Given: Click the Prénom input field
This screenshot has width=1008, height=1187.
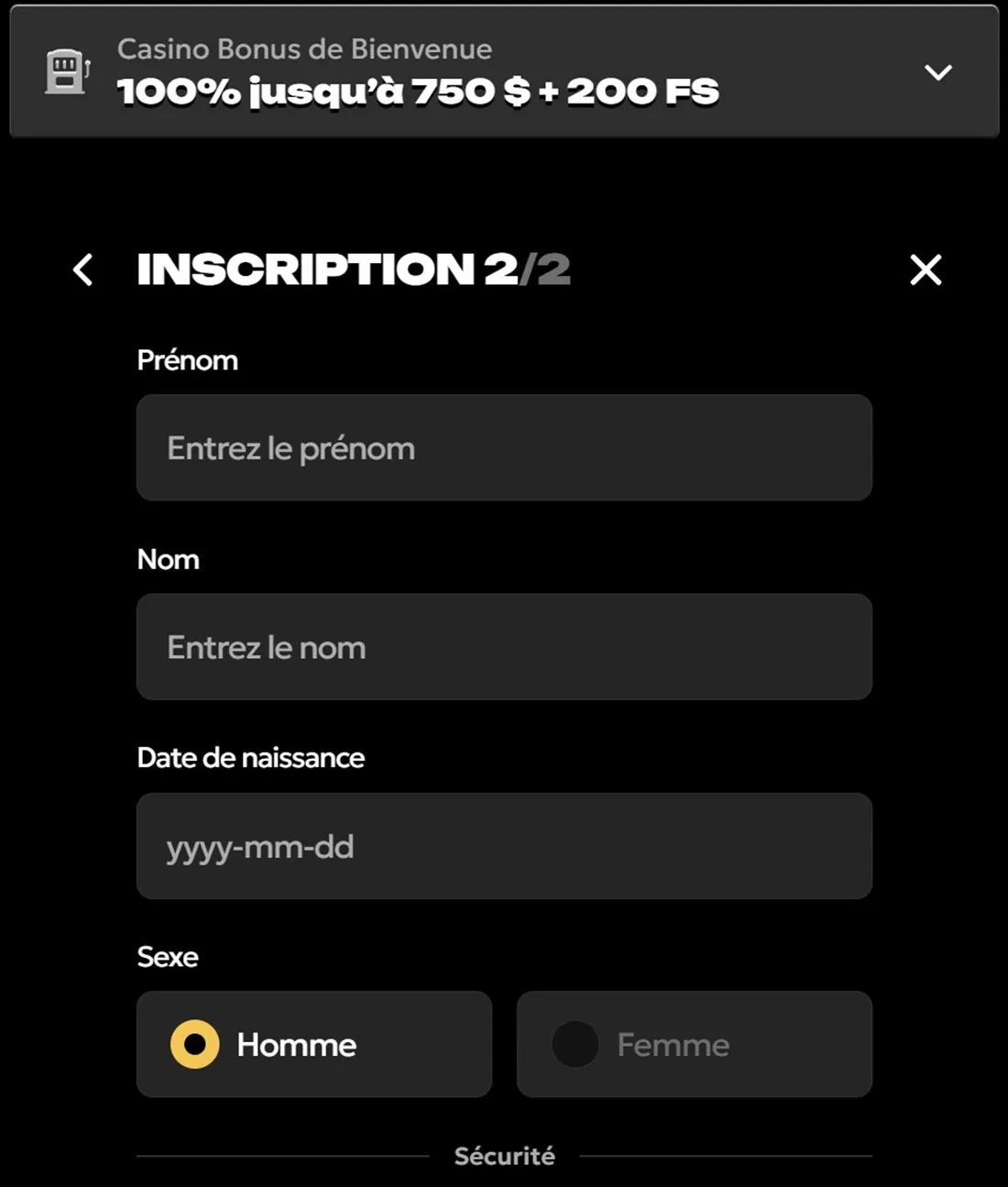Looking at the screenshot, I should pyautogui.click(x=504, y=448).
